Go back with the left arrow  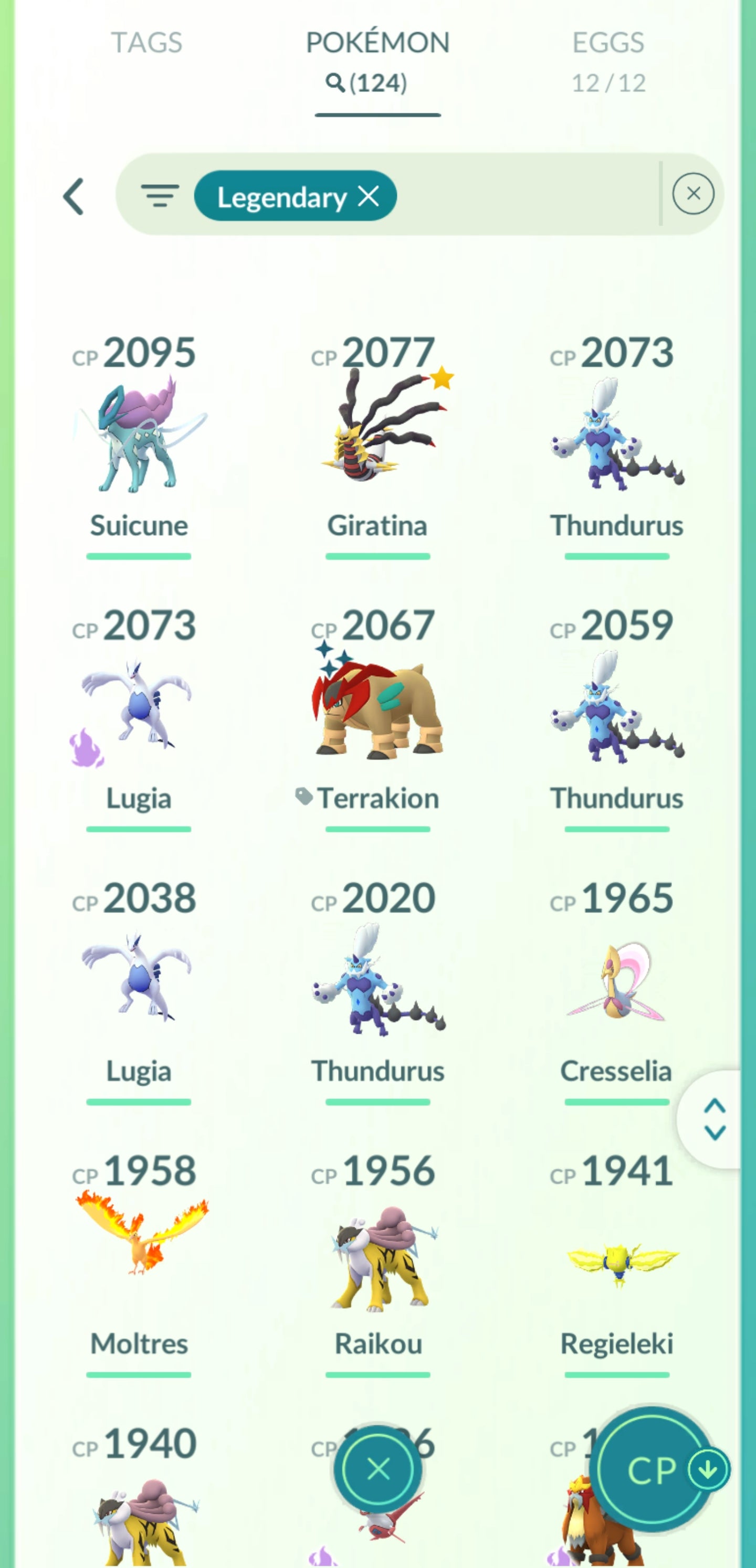[x=73, y=197]
